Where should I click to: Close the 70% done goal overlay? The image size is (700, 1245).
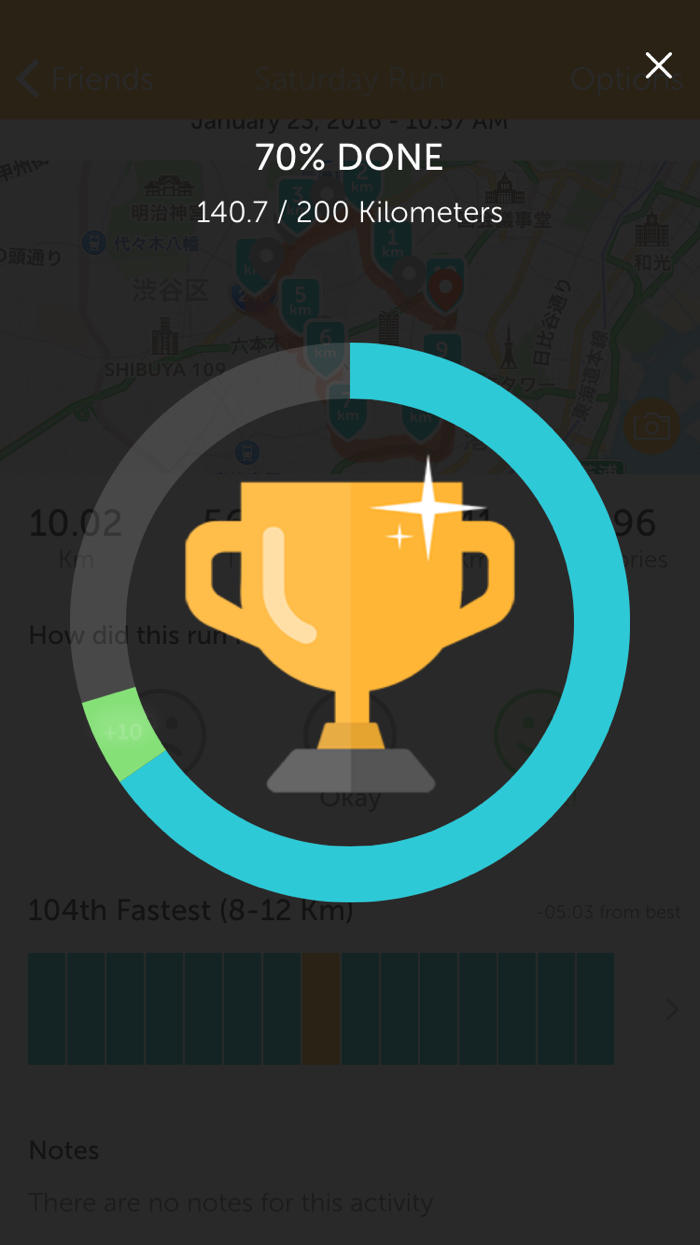pyautogui.click(x=658, y=66)
